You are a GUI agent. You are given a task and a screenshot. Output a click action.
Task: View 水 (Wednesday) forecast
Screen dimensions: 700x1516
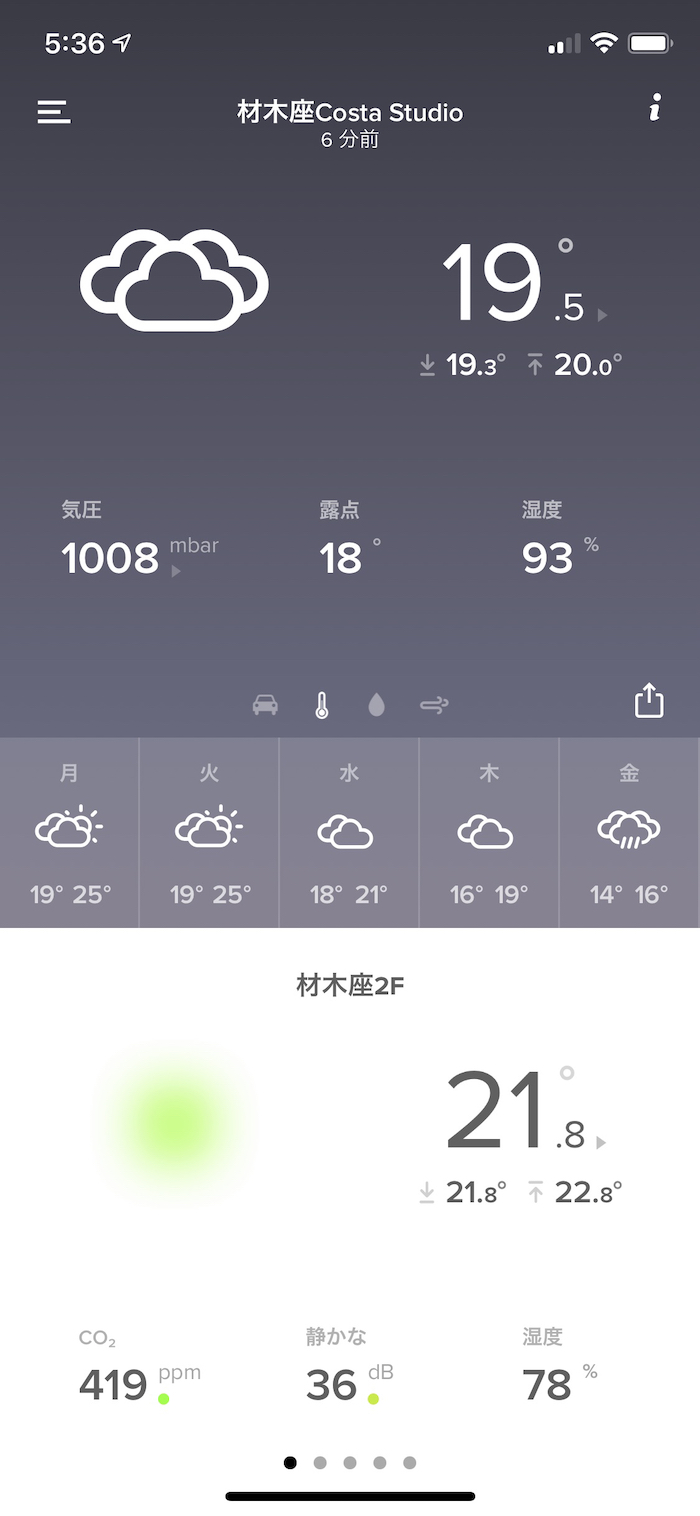(349, 832)
